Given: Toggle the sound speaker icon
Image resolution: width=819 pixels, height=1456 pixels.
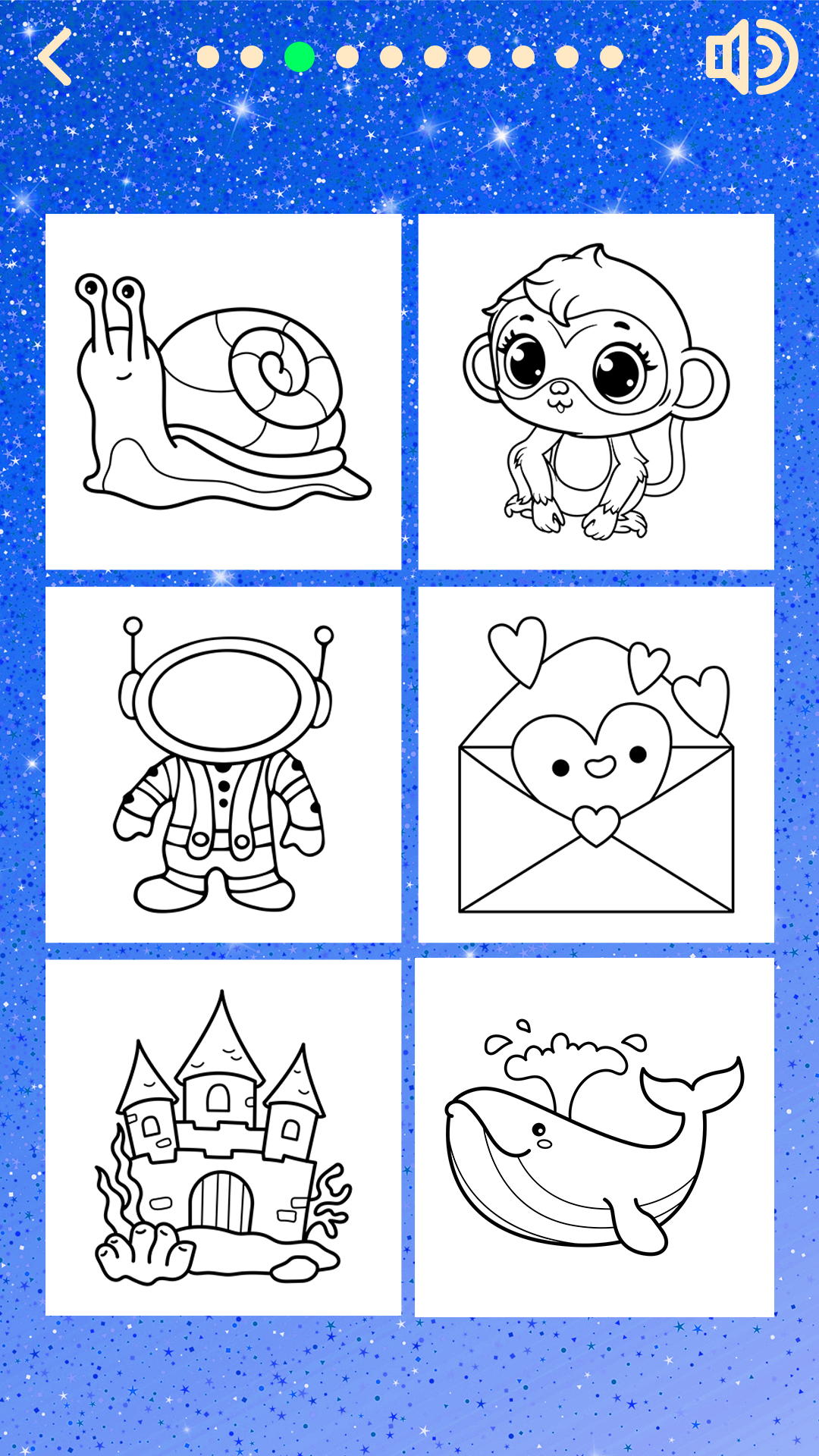Looking at the screenshot, I should [x=751, y=58].
